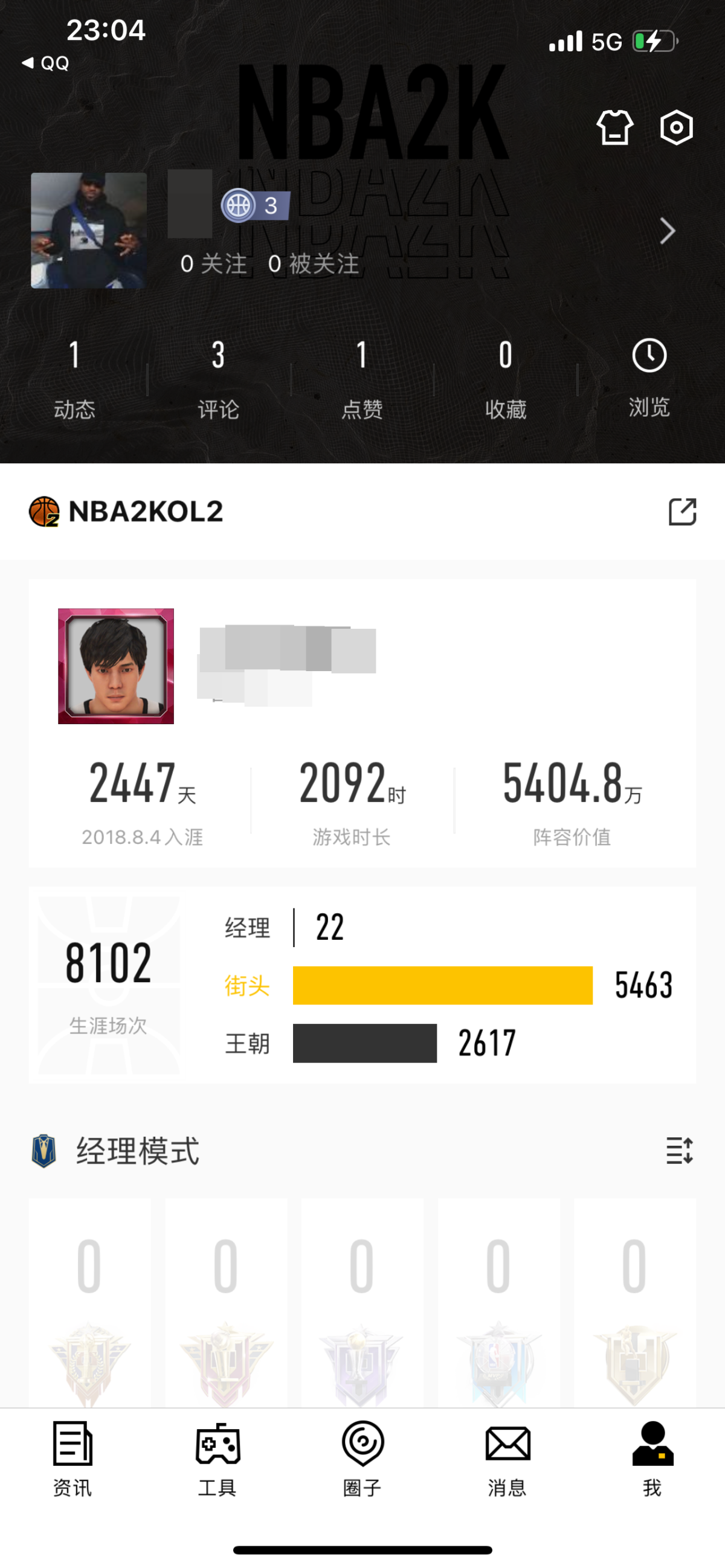Open the settings gear icon
725x1568 pixels.
pos(676,128)
